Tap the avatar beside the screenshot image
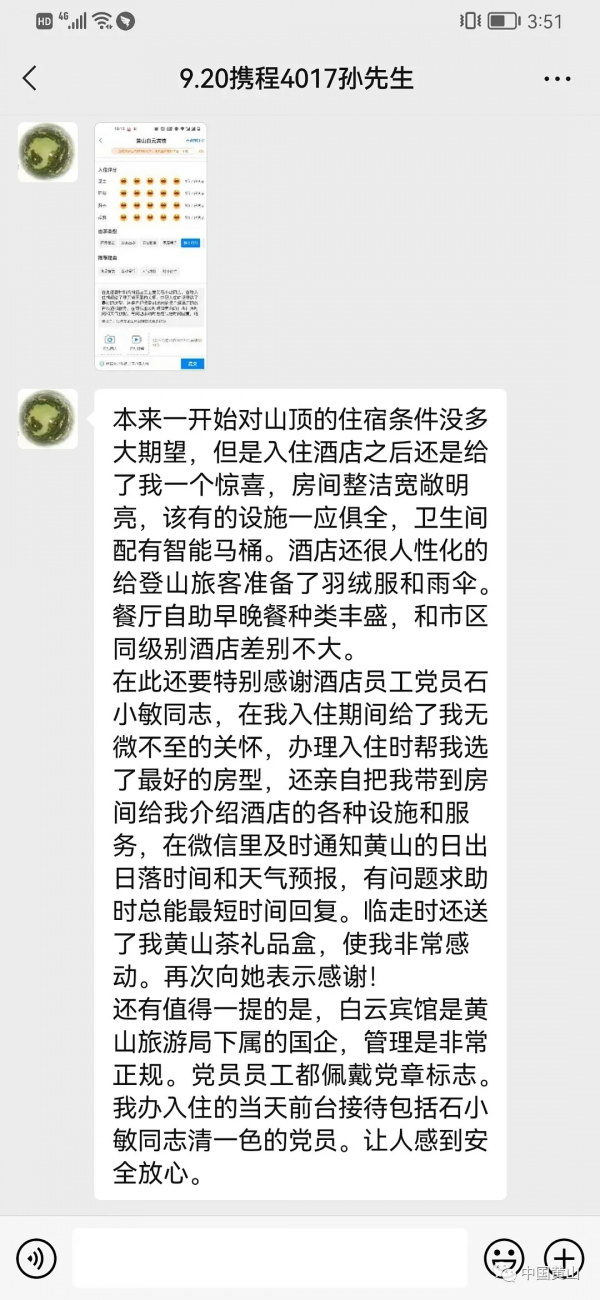600x1300 pixels. 48,152
